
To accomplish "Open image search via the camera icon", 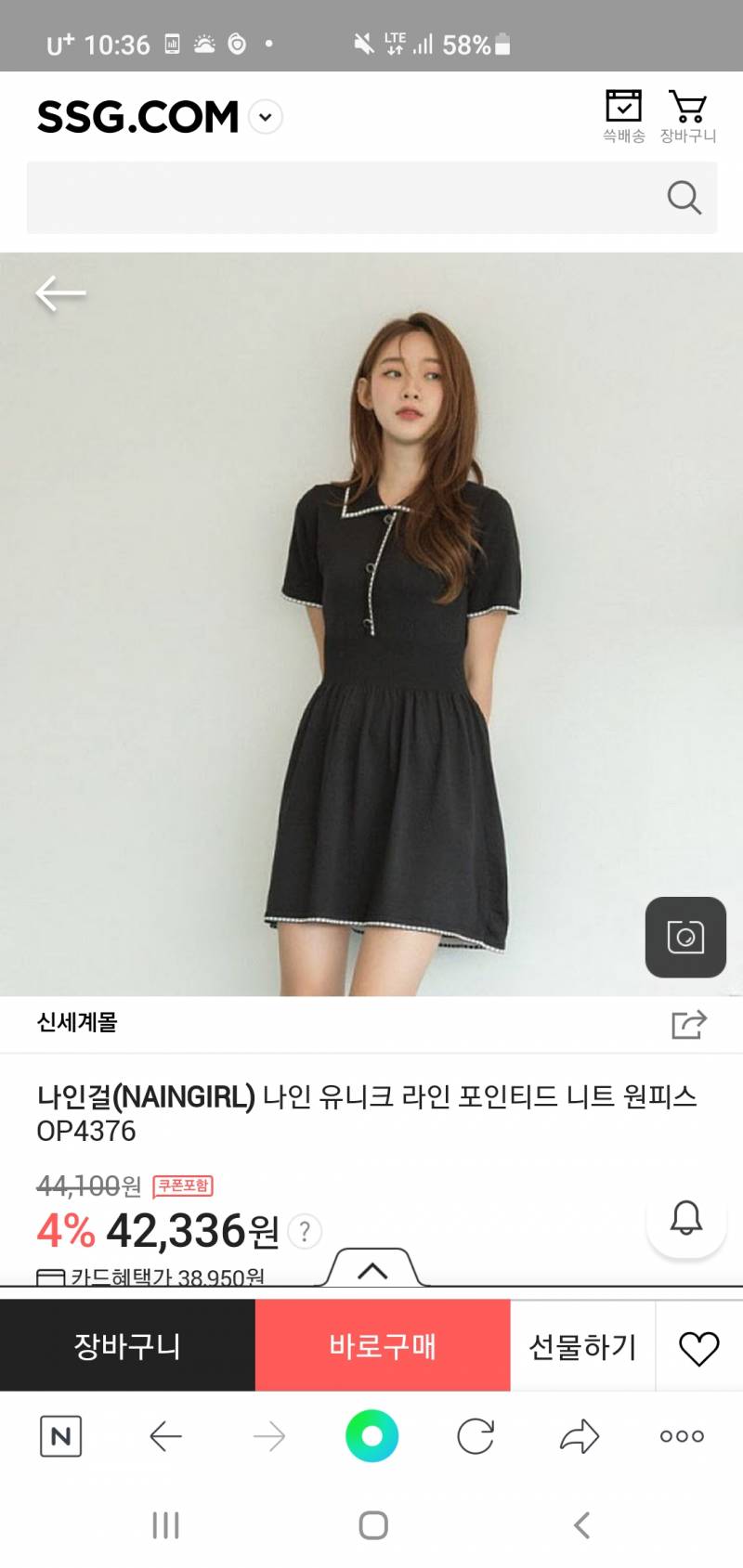I will (x=684, y=938).
